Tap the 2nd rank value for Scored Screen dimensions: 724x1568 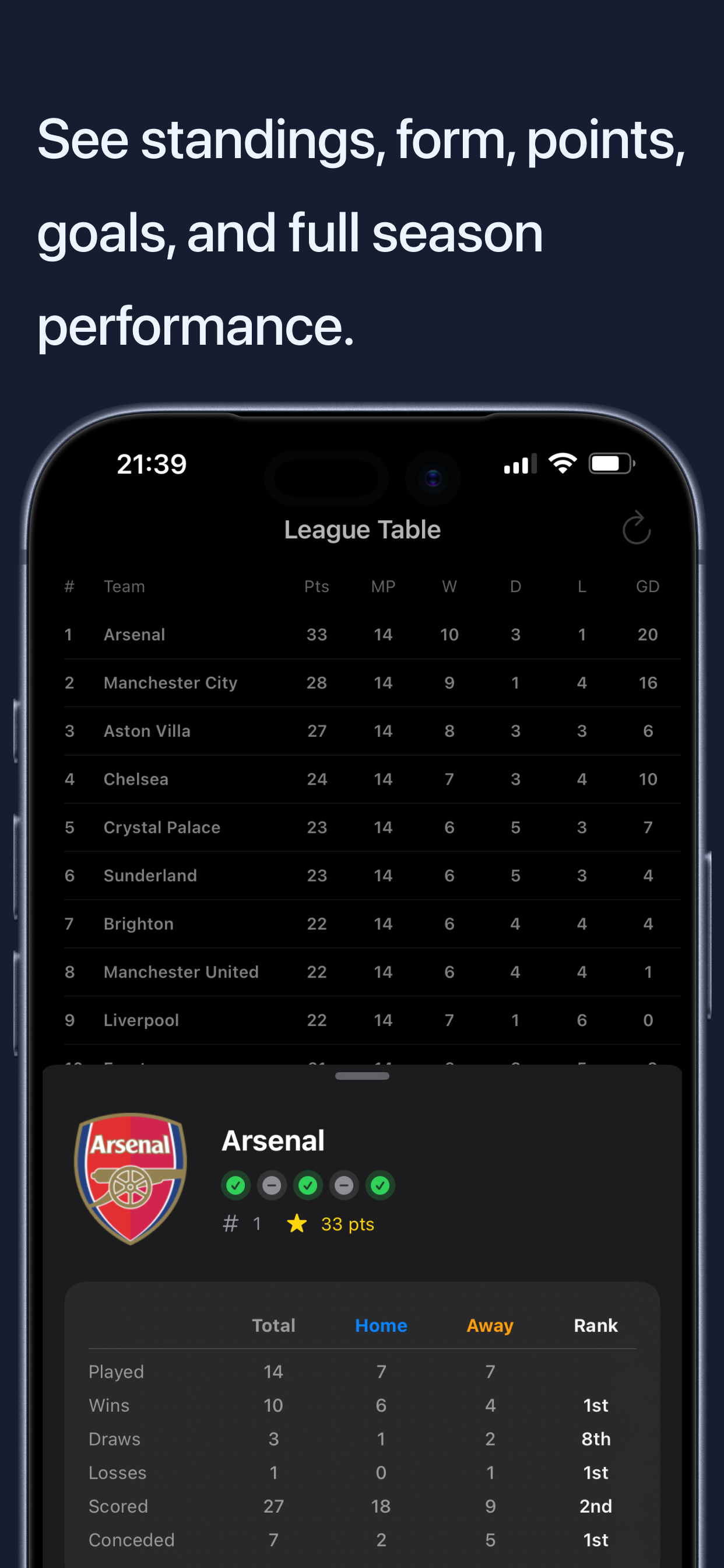coord(596,1506)
